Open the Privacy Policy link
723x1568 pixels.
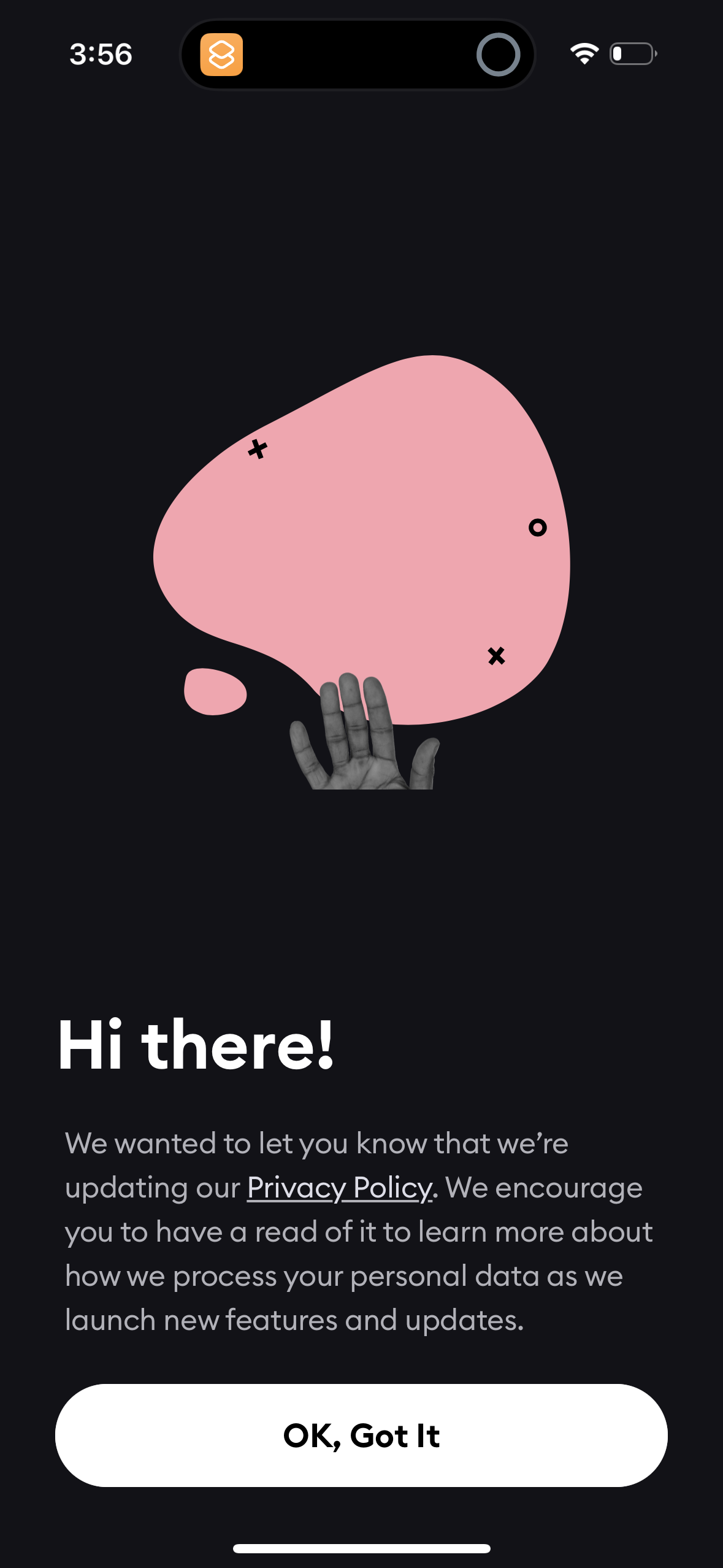340,1188
